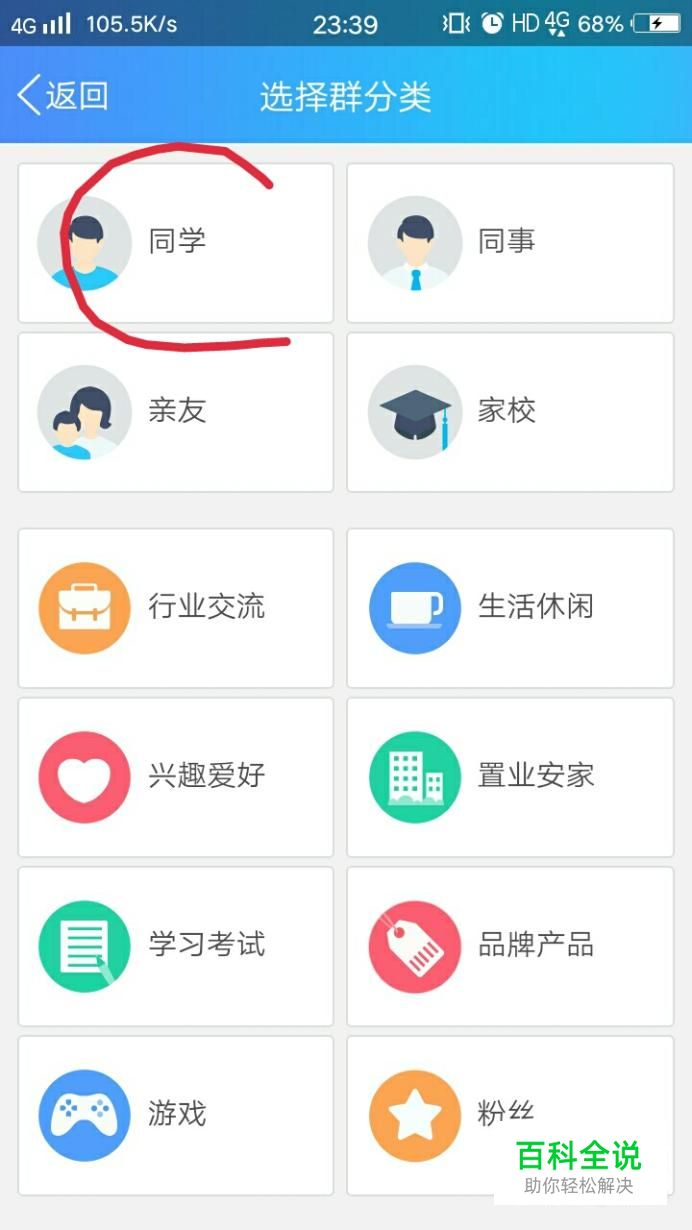Open the 家校 category
The width and height of the screenshot is (692, 1230).
coord(510,412)
